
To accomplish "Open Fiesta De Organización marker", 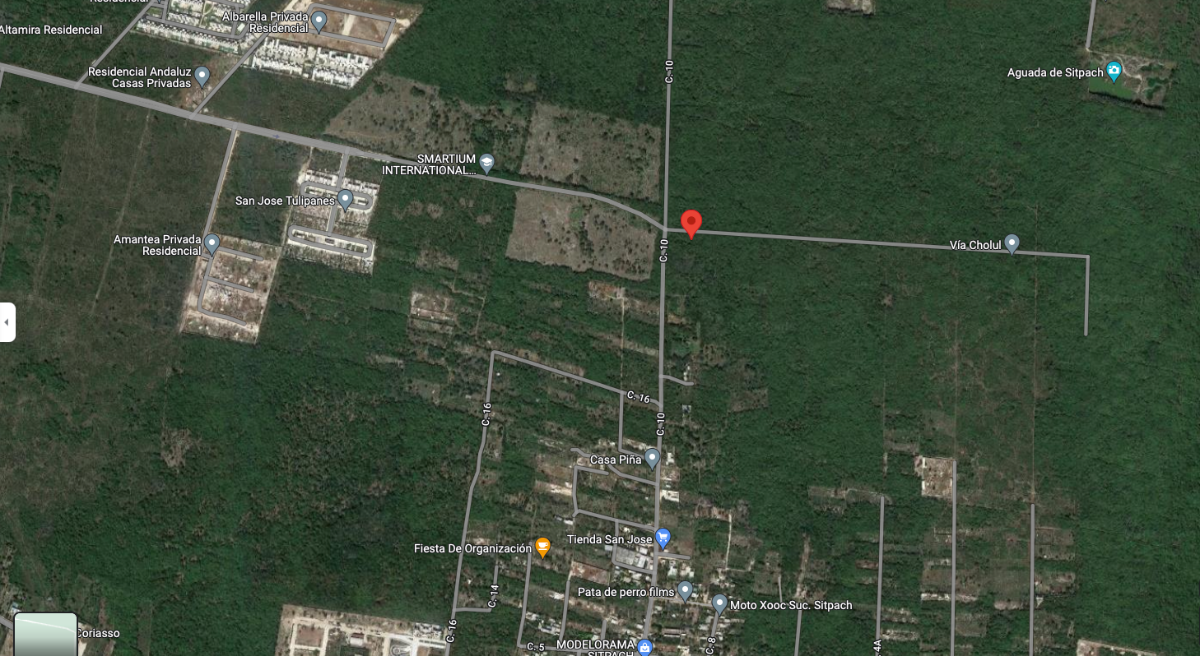I will click(x=542, y=547).
